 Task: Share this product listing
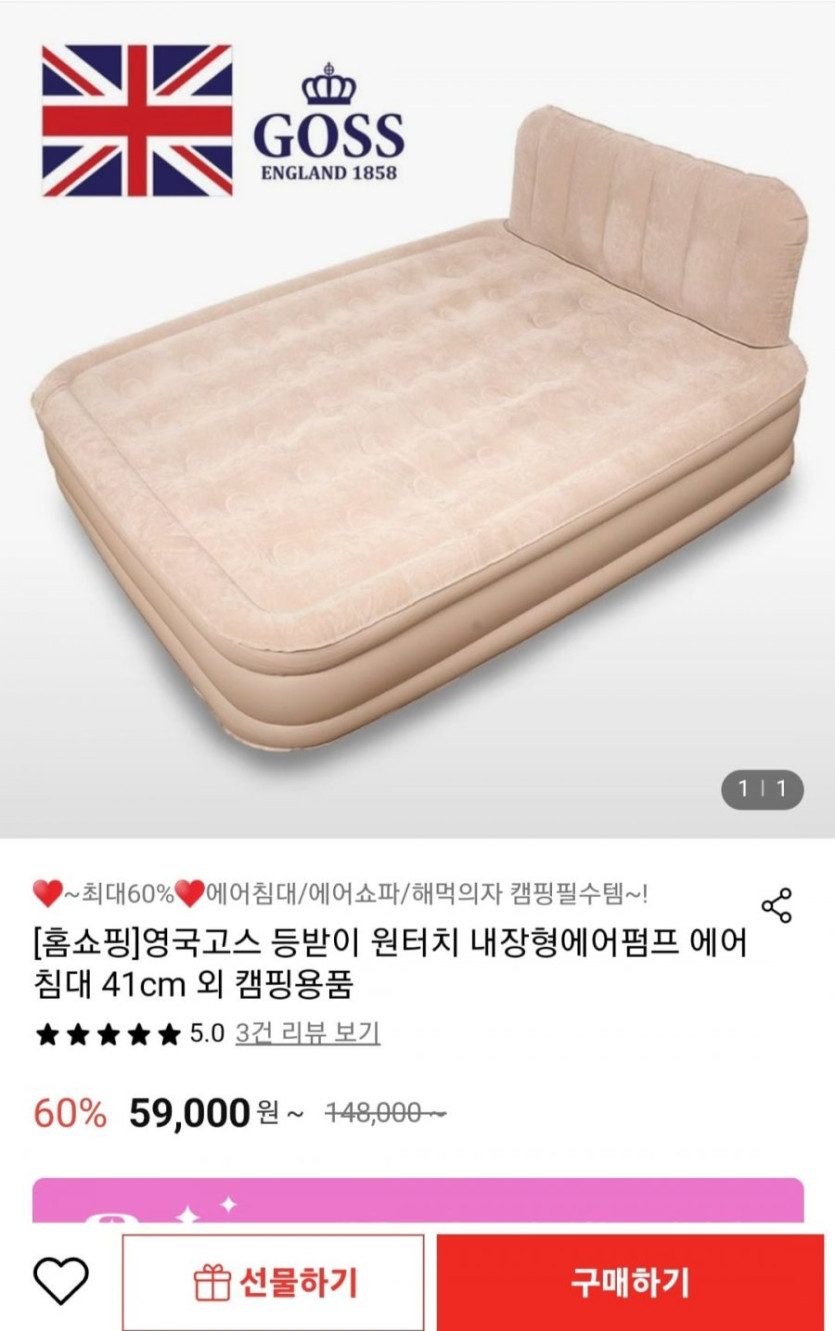777,905
